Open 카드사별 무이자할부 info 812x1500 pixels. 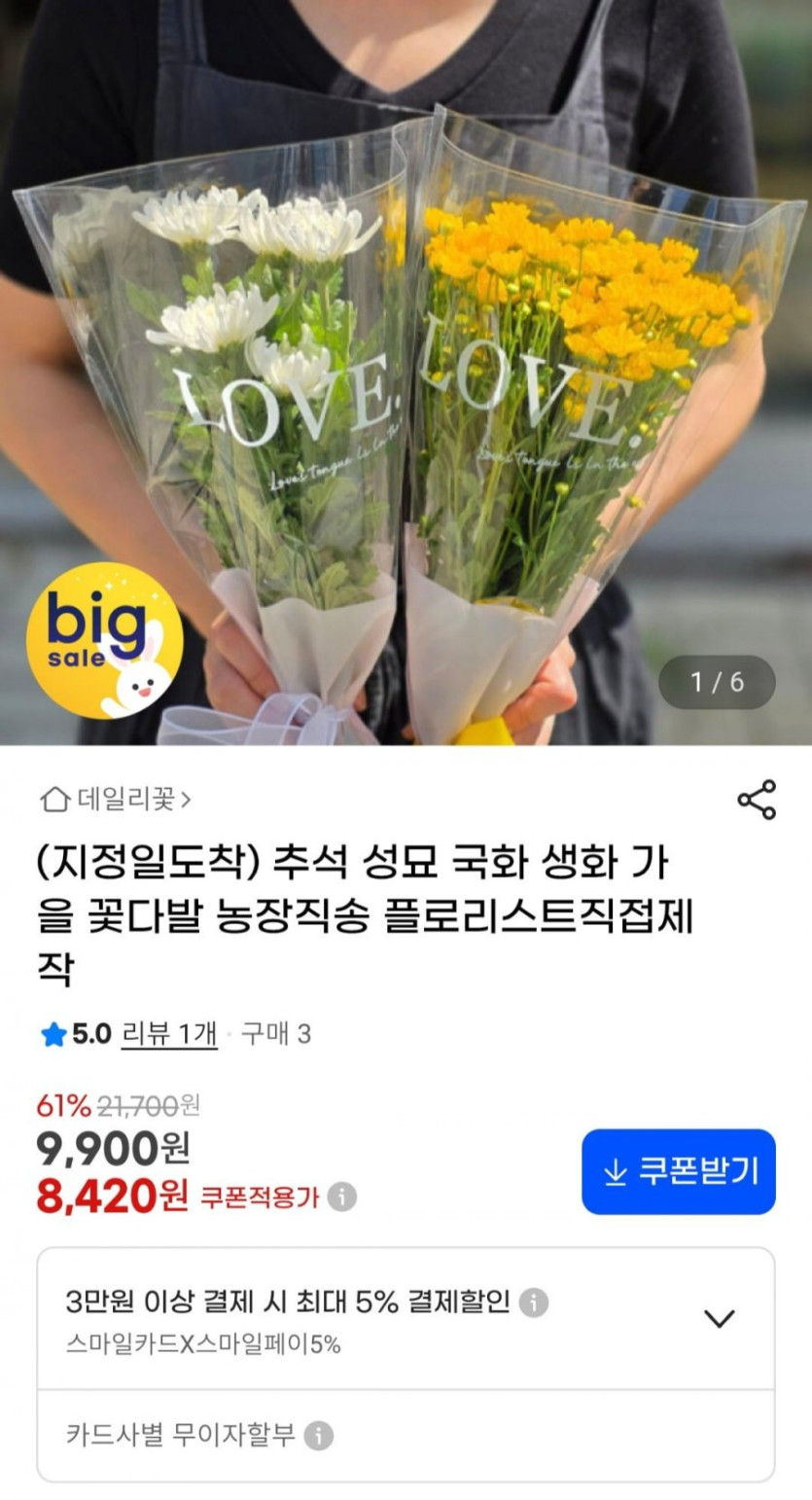tap(318, 1435)
